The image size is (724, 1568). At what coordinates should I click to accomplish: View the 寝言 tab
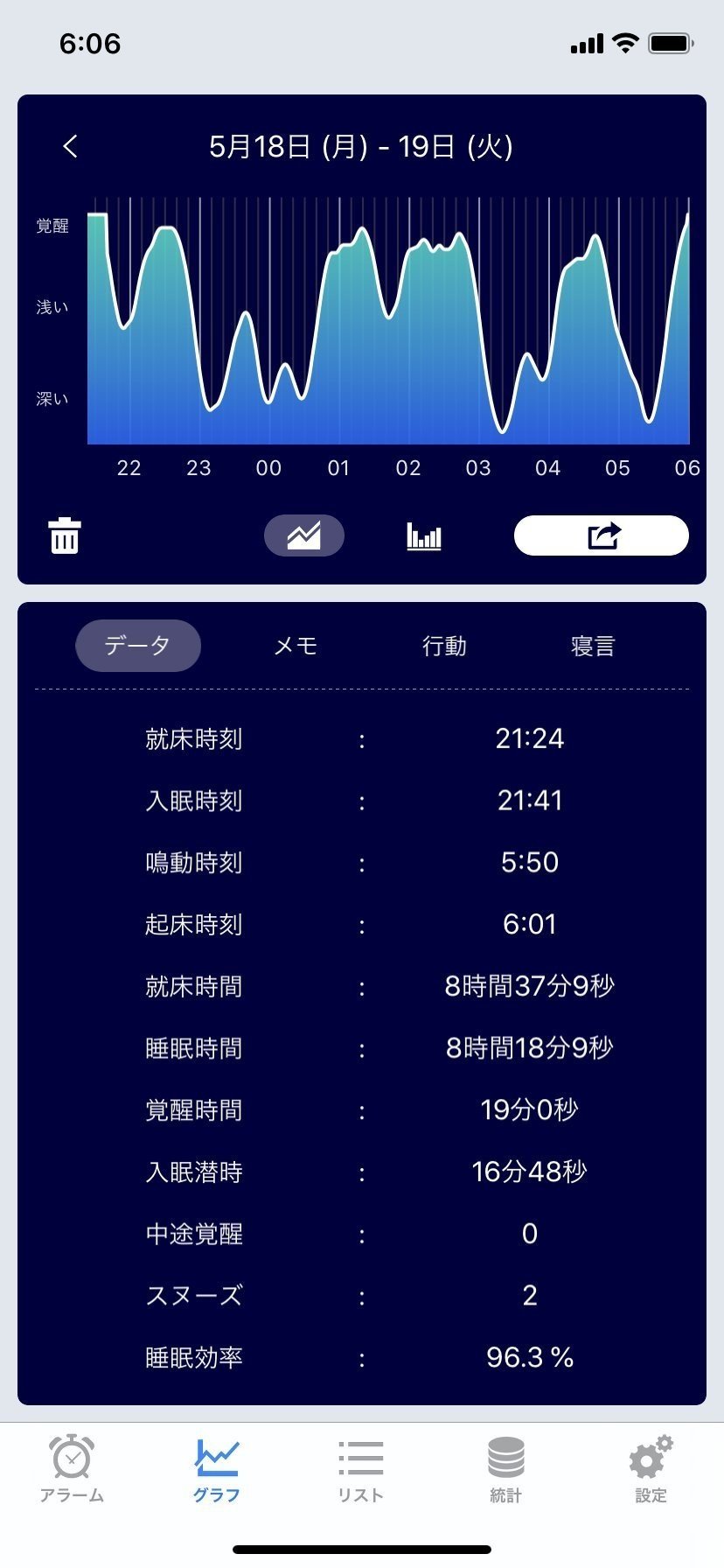pos(593,646)
